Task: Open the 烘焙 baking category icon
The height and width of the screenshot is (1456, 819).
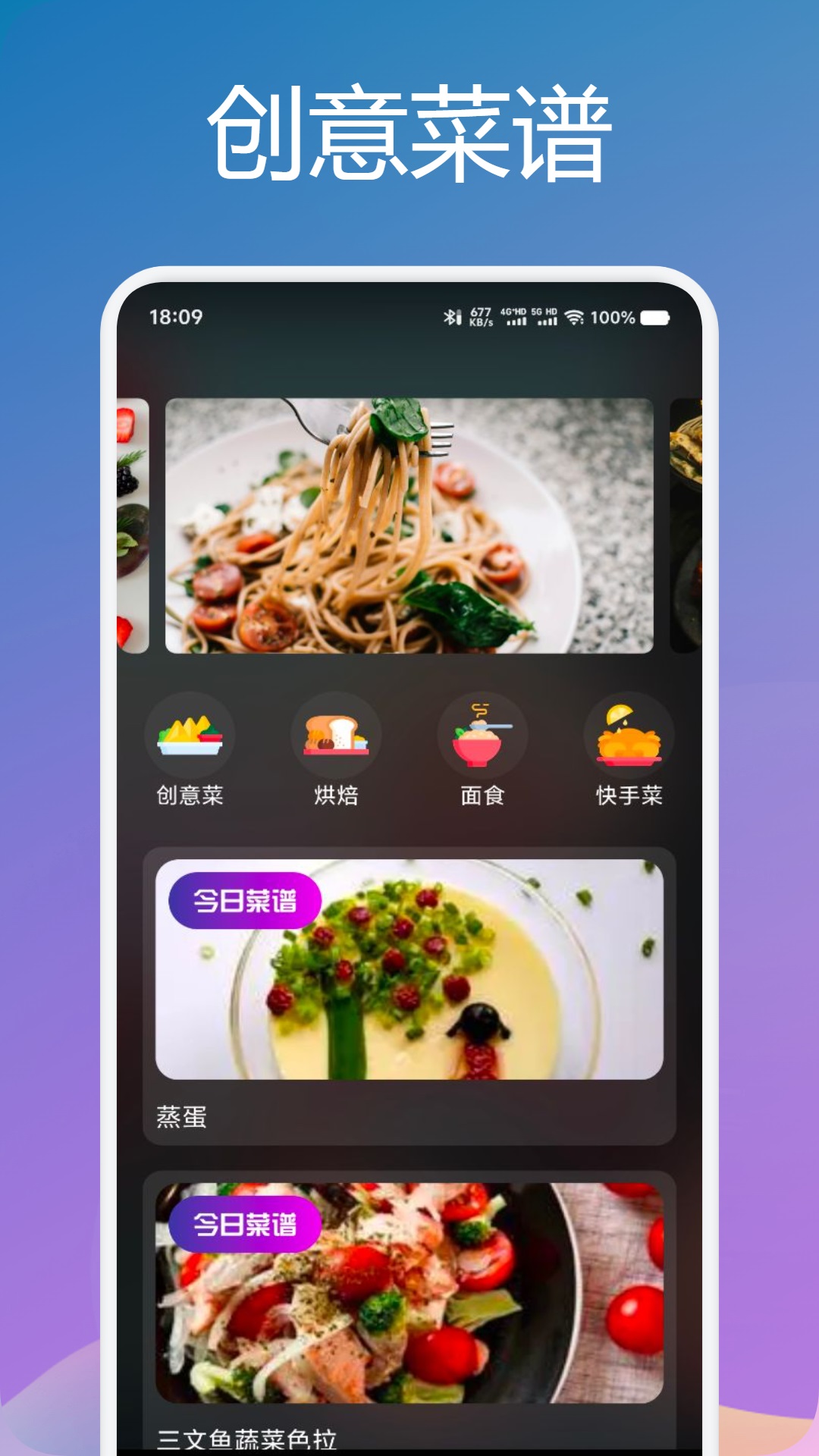Action: pos(334,734)
